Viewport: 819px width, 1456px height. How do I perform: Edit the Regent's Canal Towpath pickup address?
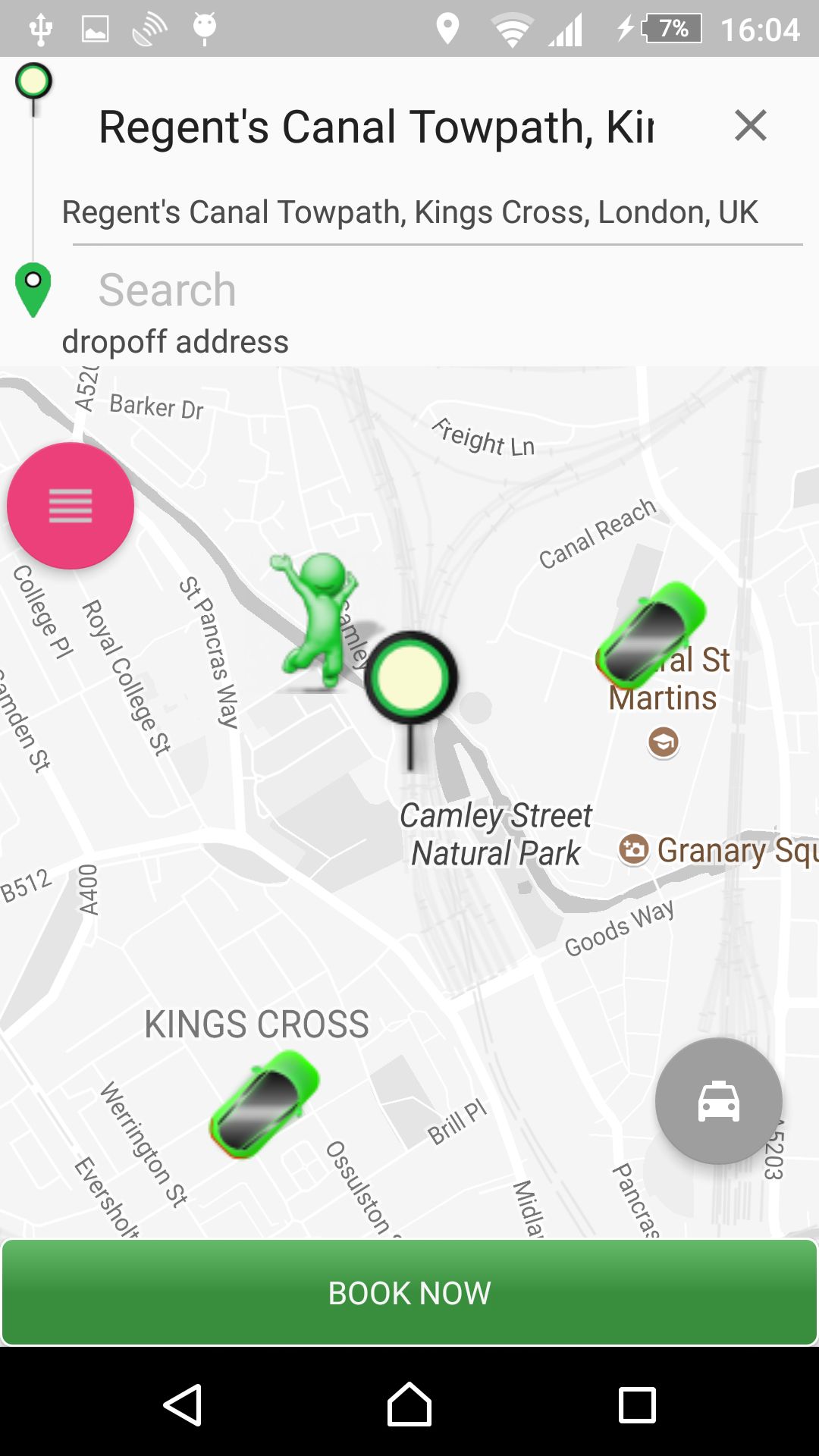[375, 127]
